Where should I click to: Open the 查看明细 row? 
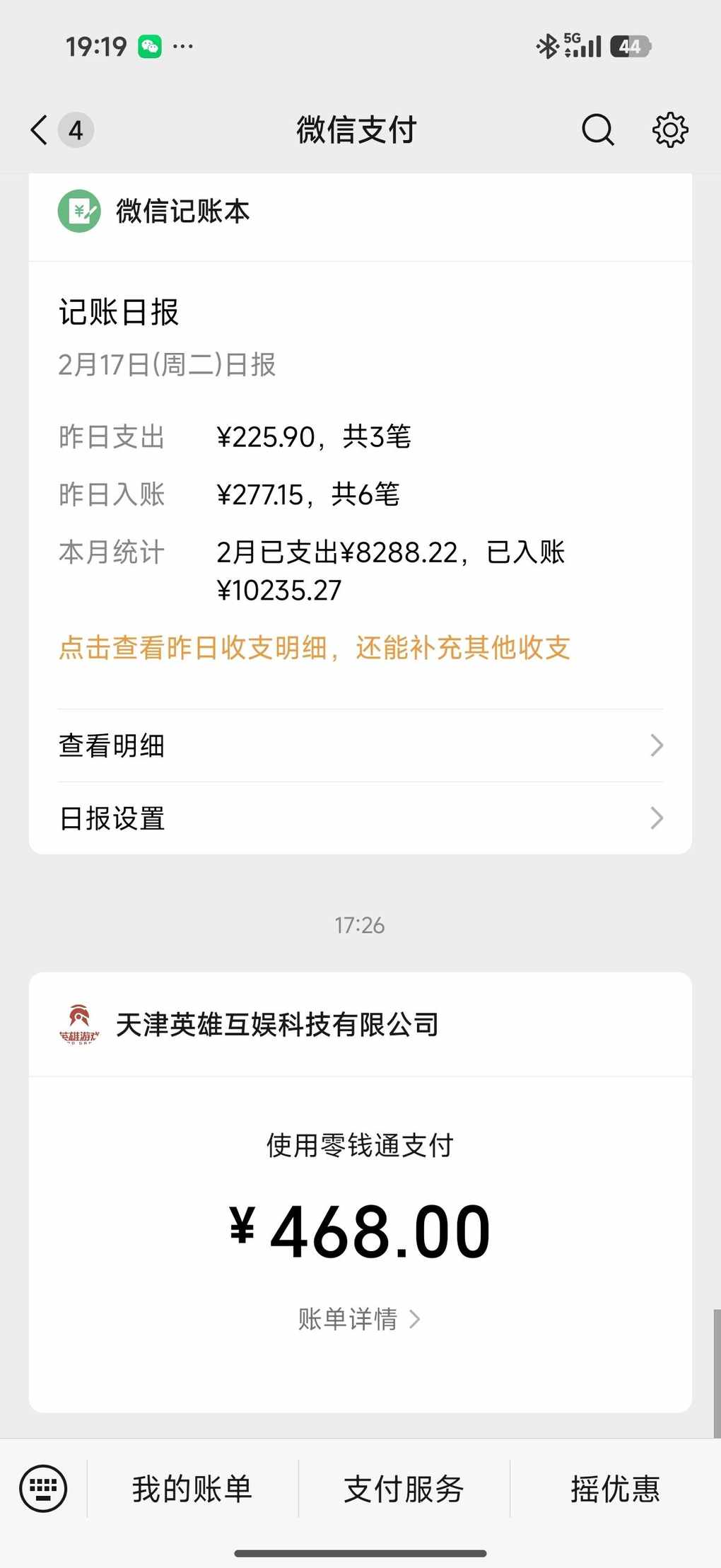tap(360, 745)
